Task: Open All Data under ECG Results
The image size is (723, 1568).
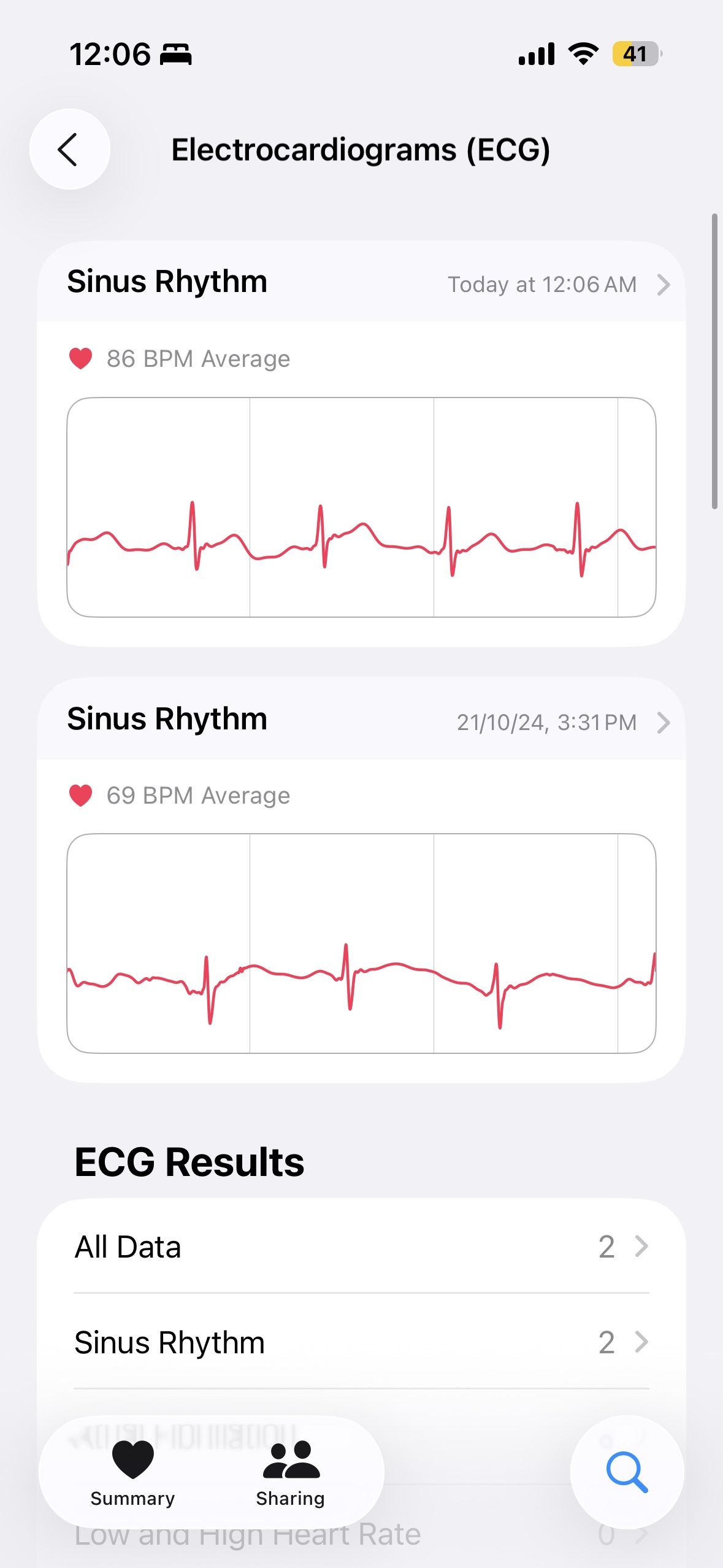Action: 361,1247
